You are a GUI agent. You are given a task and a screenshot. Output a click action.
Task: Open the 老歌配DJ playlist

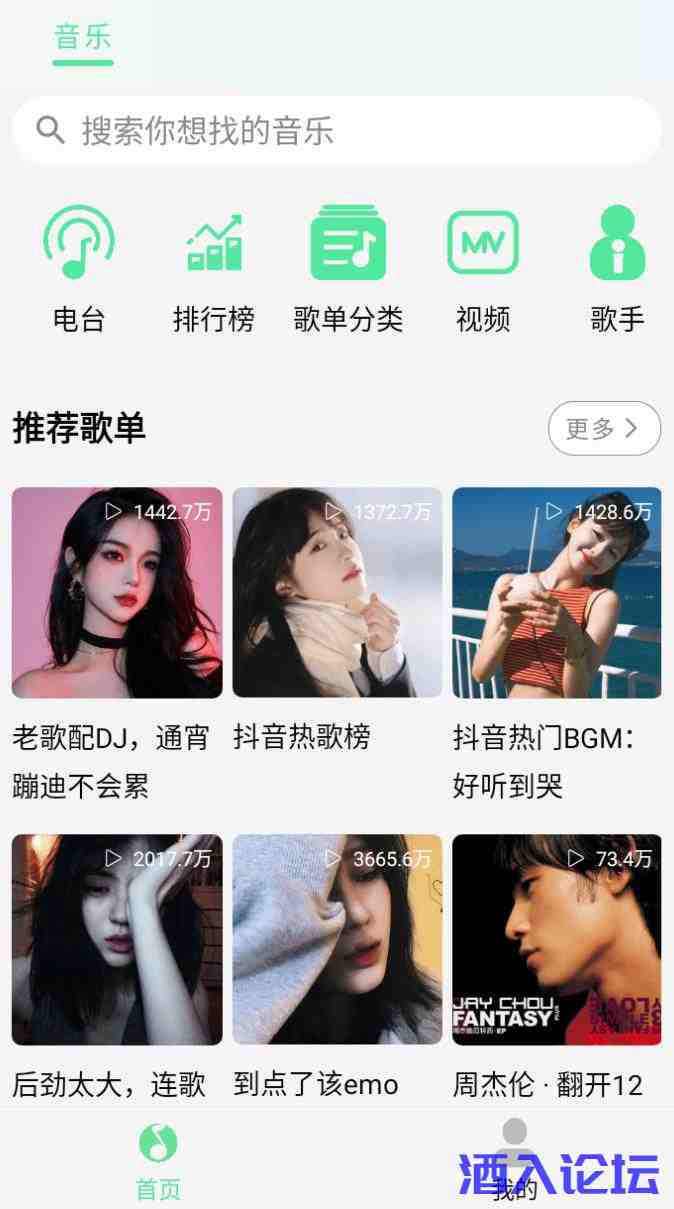tap(117, 593)
